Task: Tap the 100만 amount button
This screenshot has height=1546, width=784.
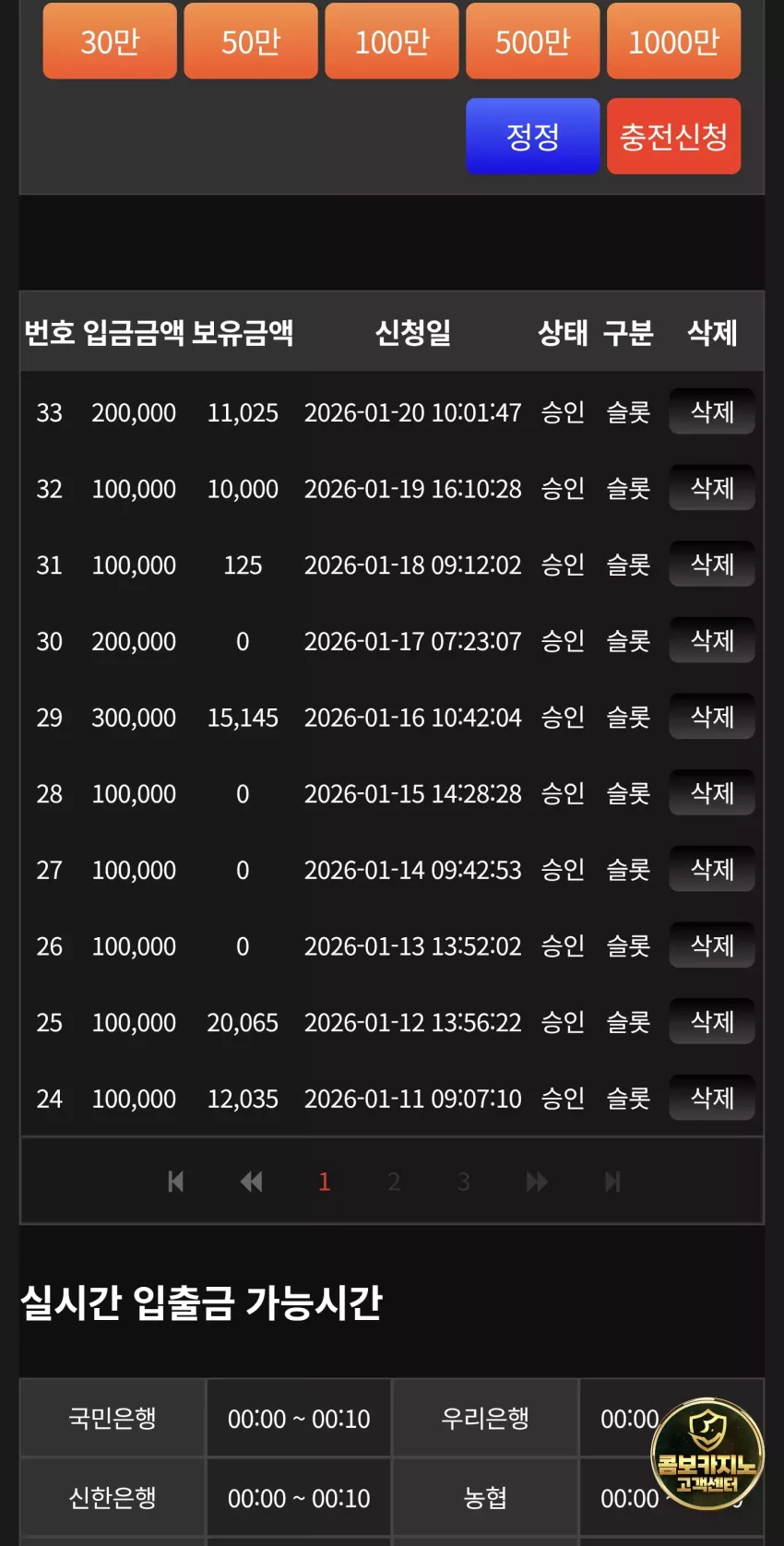Action: [392, 41]
